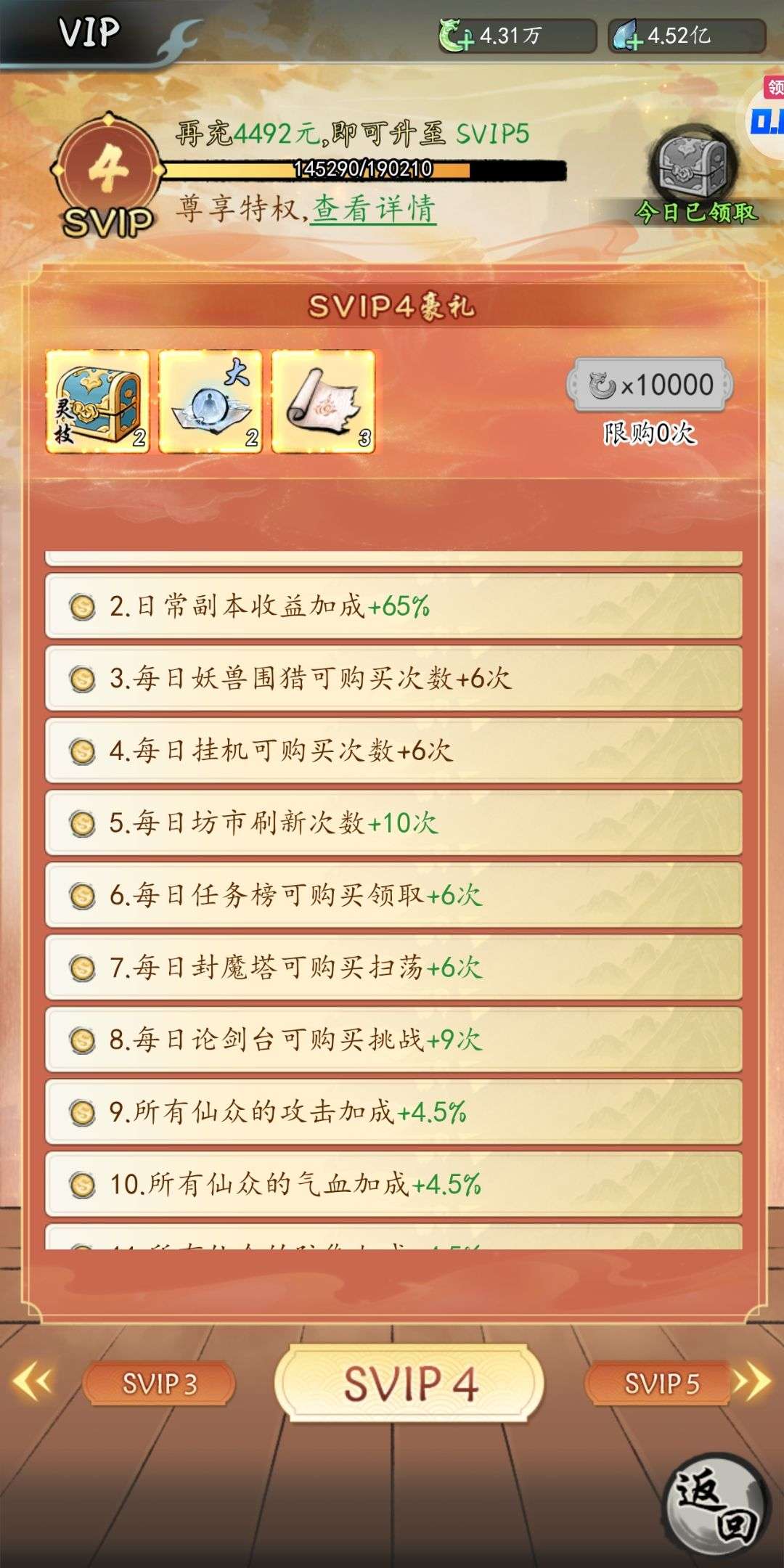View the 大 spirit orb gift item
Screen dimensions: 784x1568
(211, 402)
